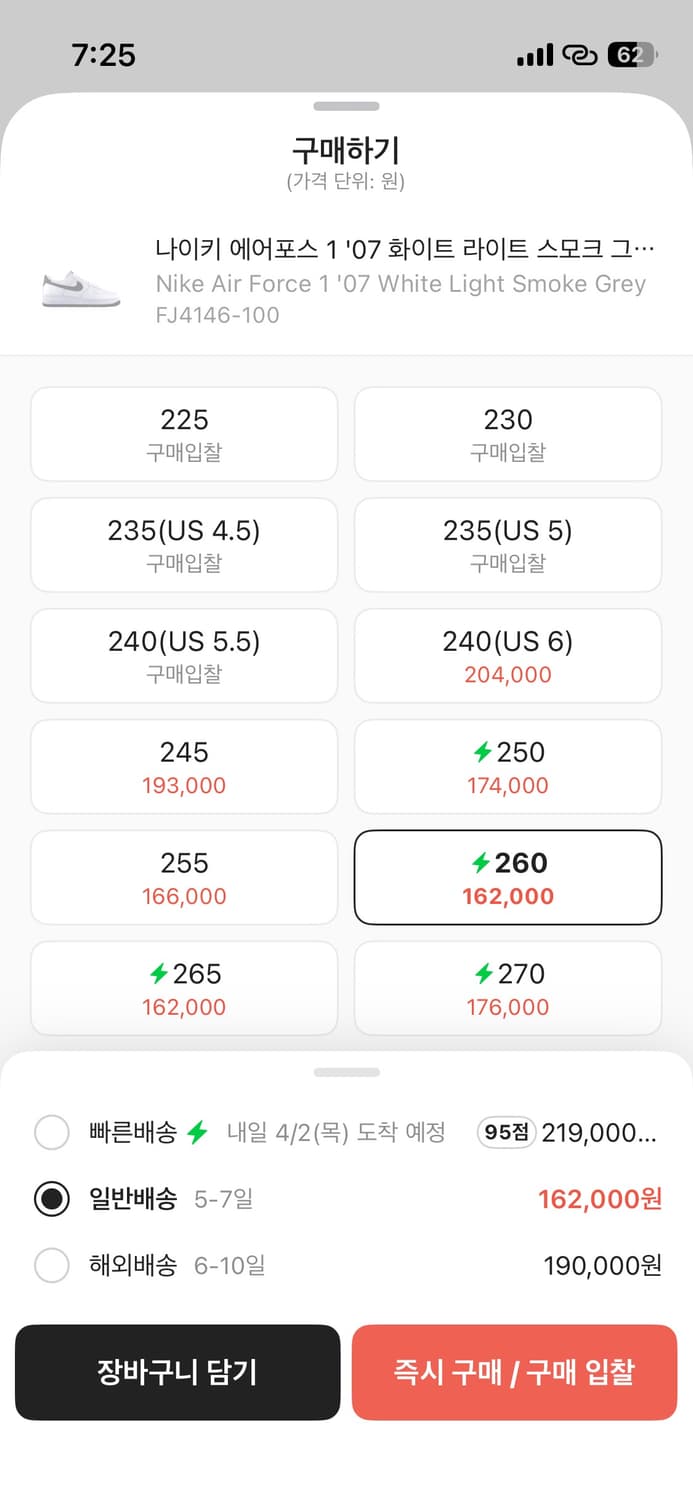Choose size 240(US 5.5)
Viewport: 693px width, 1500px height.
tap(184, 656)
